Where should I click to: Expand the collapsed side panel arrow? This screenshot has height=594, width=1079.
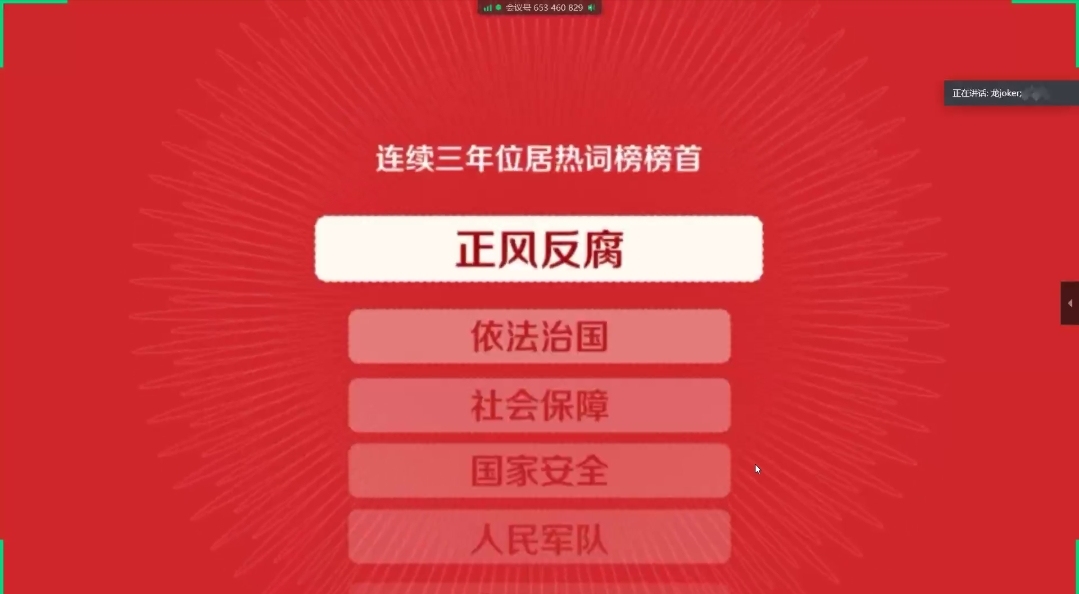(1070, 303)
